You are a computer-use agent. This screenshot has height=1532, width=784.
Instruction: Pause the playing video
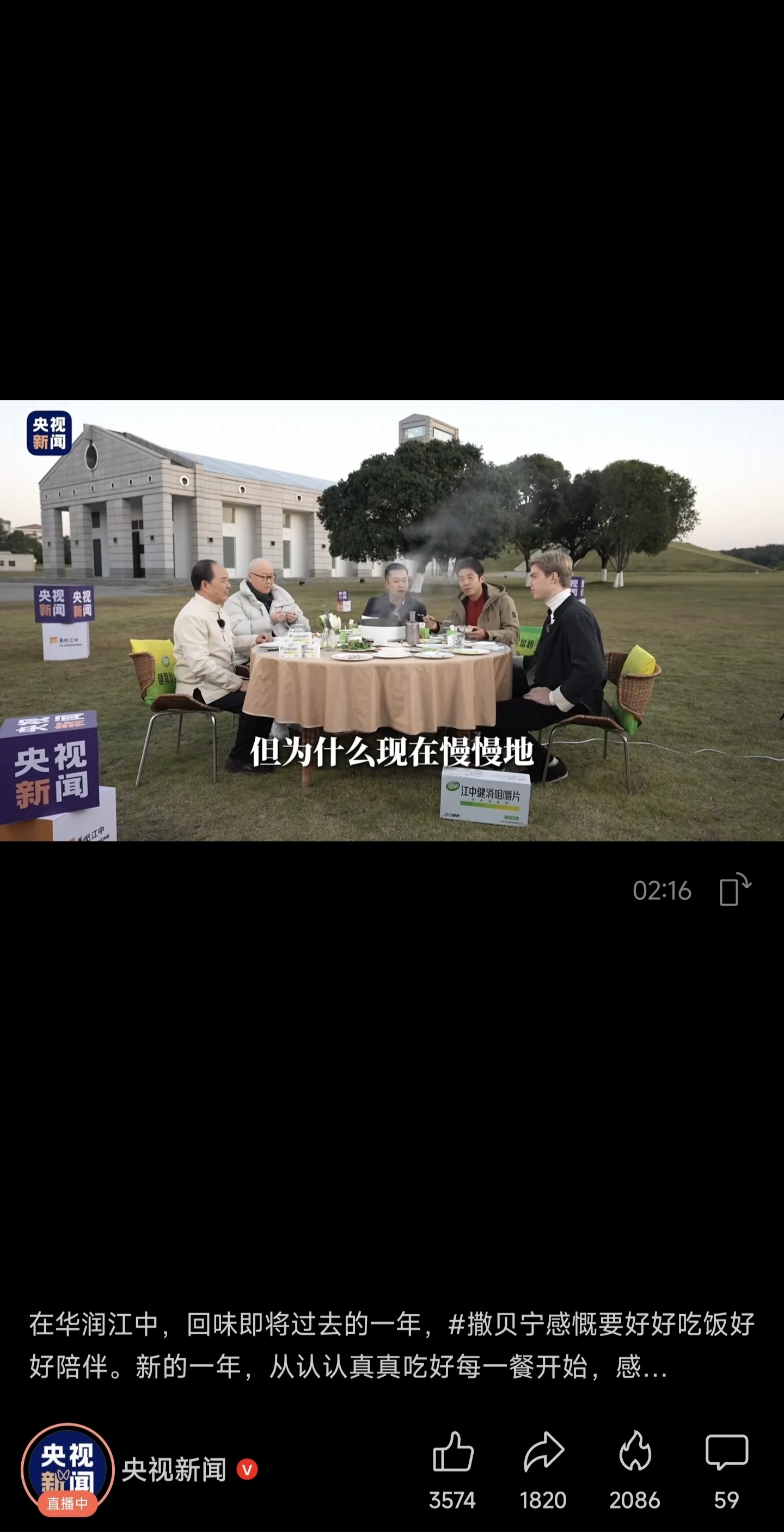[391, 620]
